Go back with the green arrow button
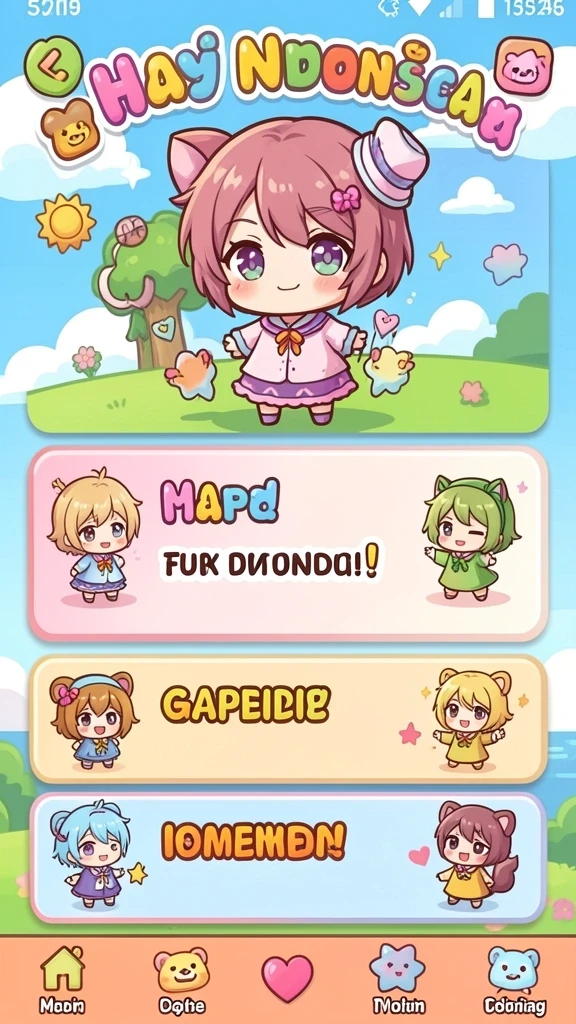The height and width of the screenshot is (1024, 576). 53,67
